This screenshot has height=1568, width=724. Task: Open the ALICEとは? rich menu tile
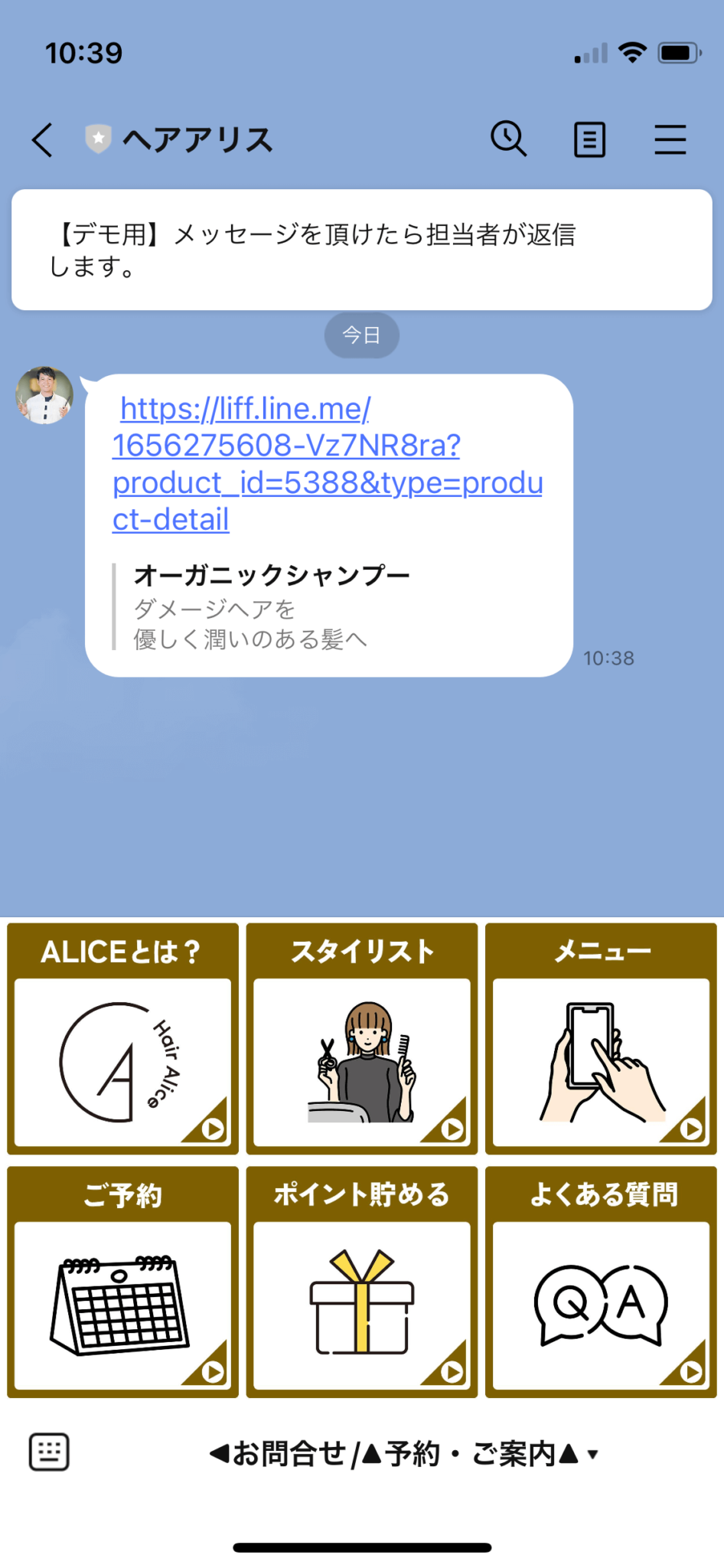click(122, 1039)
